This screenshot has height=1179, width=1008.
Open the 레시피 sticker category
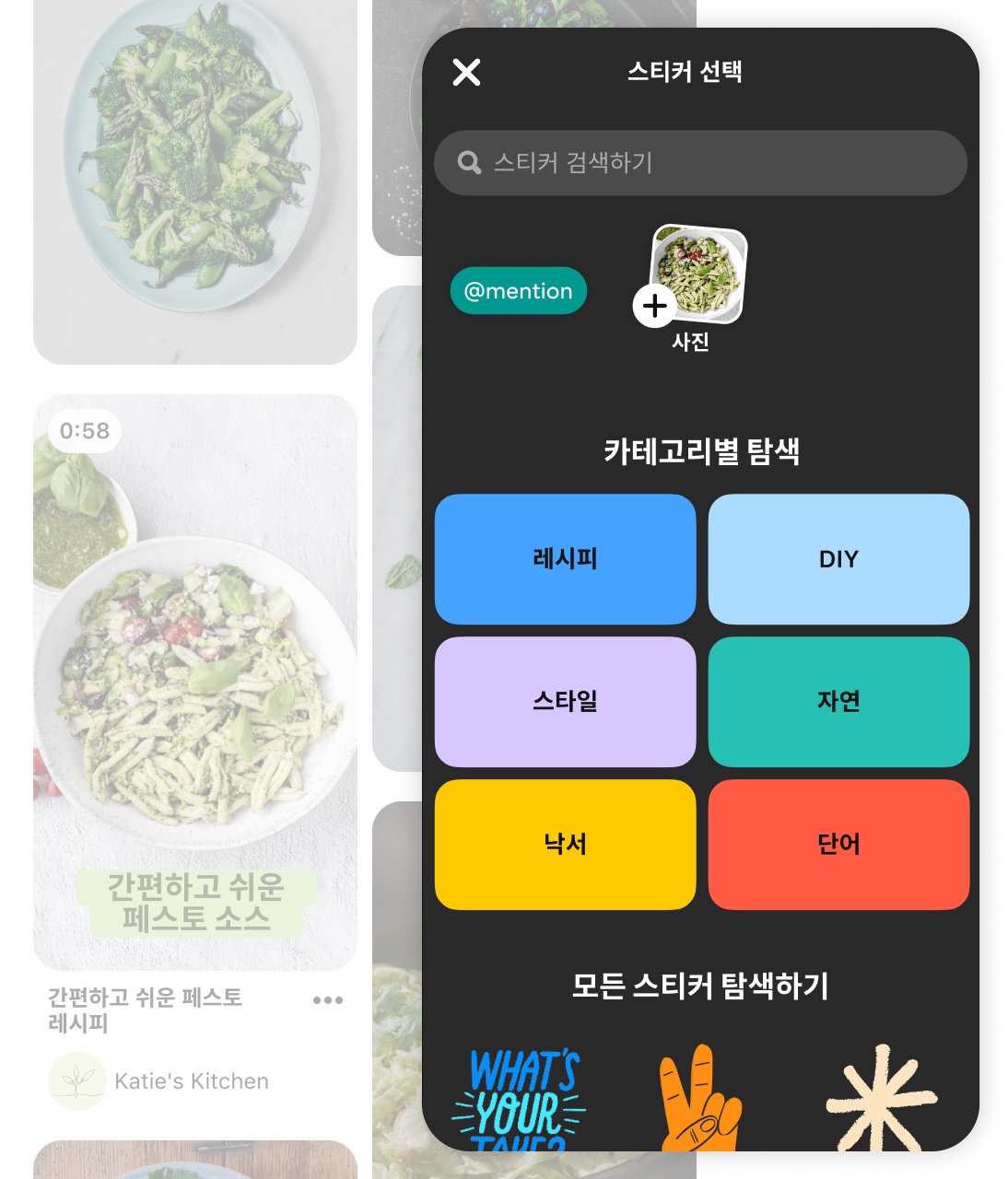[566, 559]
